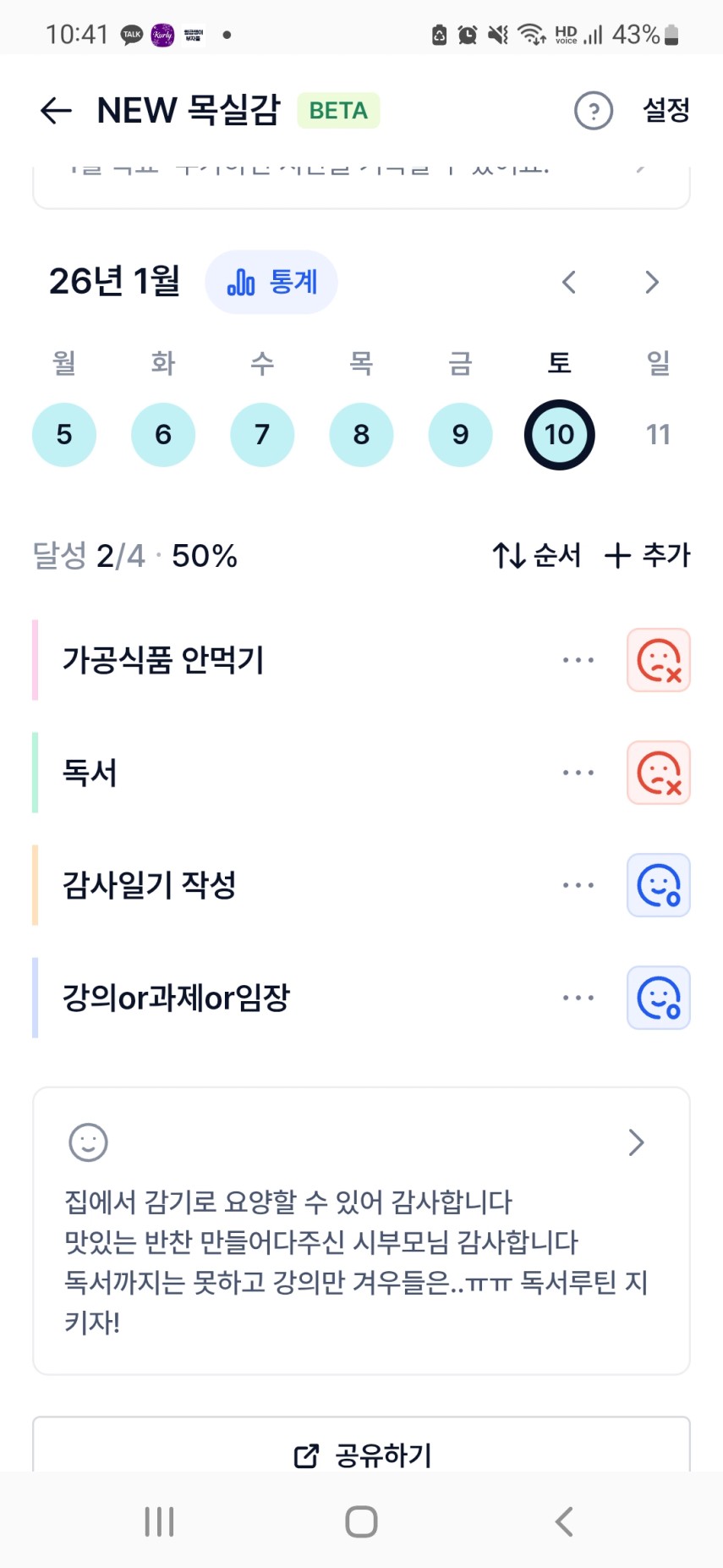Share the record with 공유하기

(362, 1455)
